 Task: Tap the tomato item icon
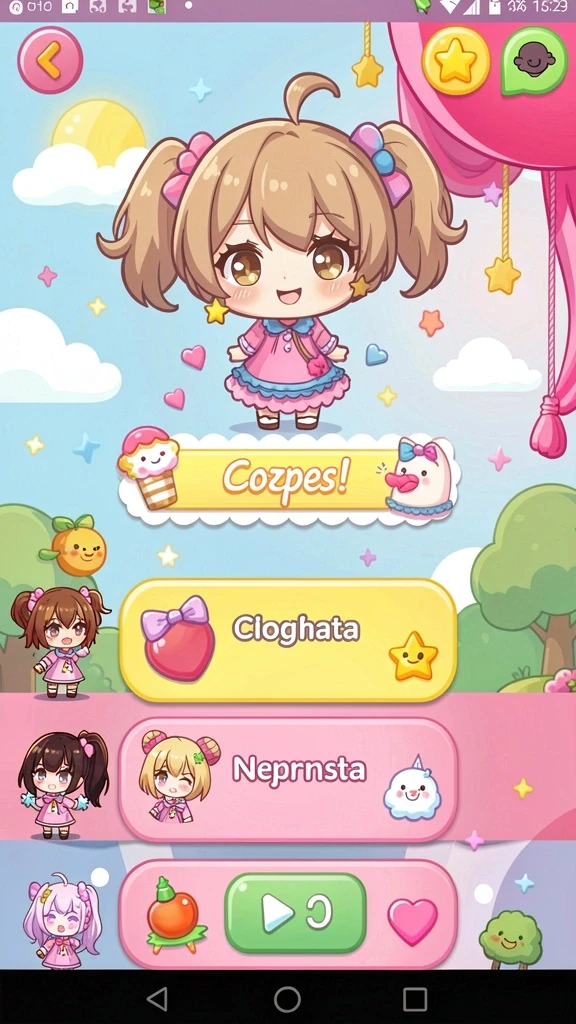[x=173, y=916]
